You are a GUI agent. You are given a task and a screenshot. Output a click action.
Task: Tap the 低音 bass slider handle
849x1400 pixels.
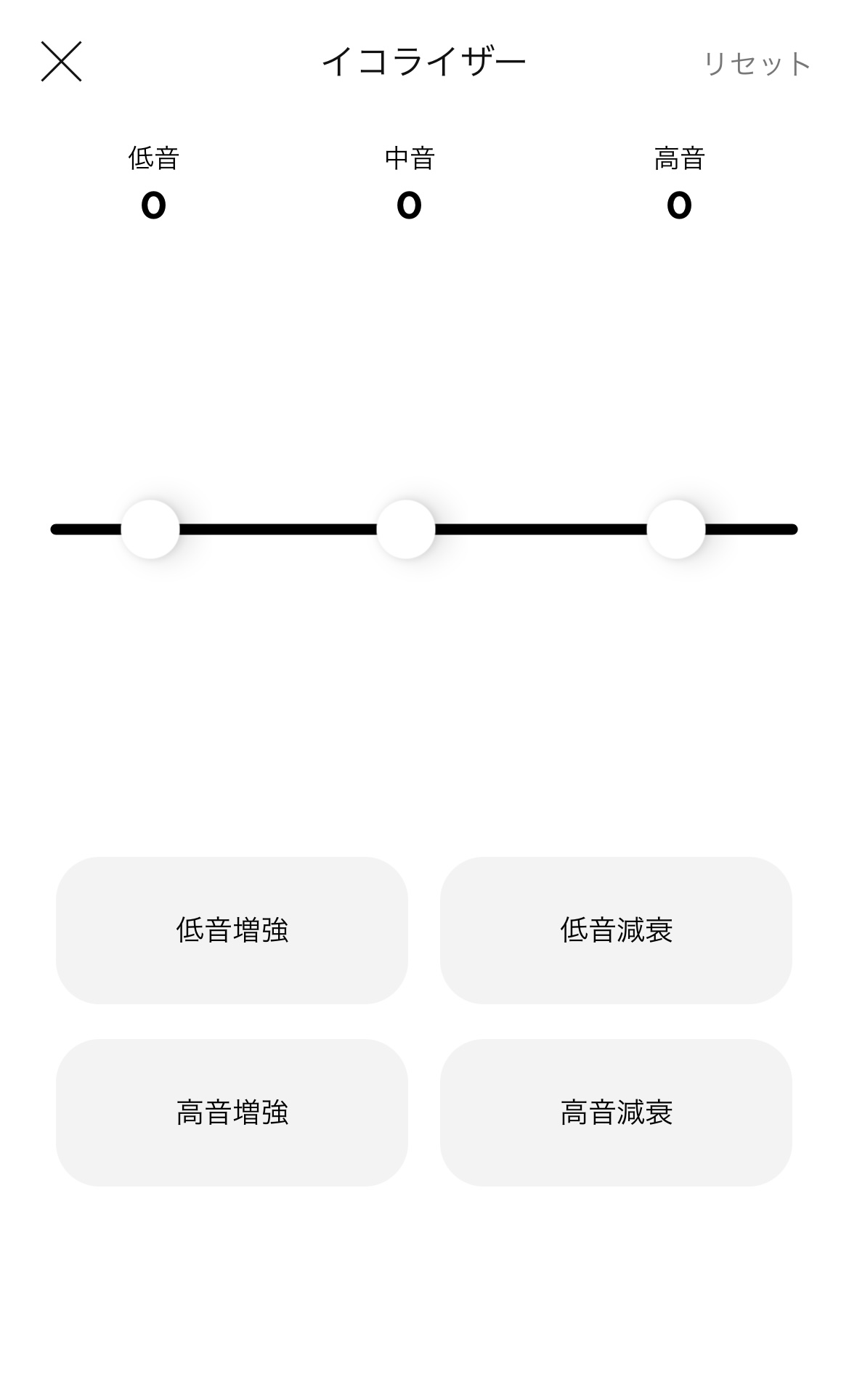(150, 529)
